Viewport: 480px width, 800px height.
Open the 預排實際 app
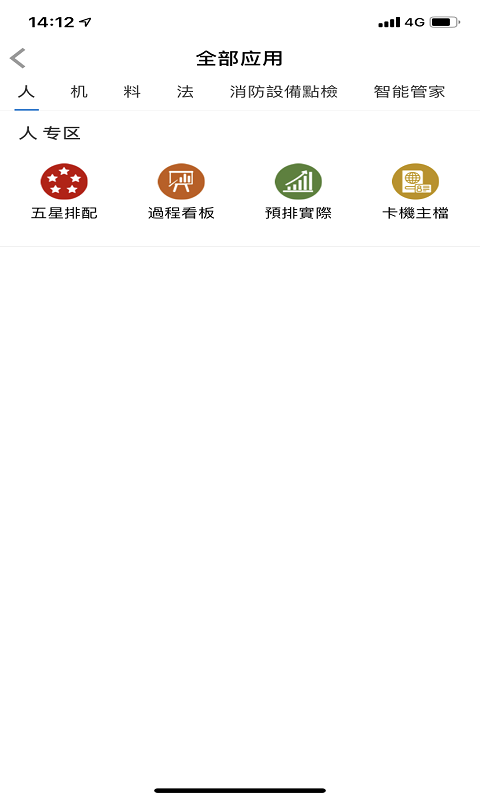point(298,192)
